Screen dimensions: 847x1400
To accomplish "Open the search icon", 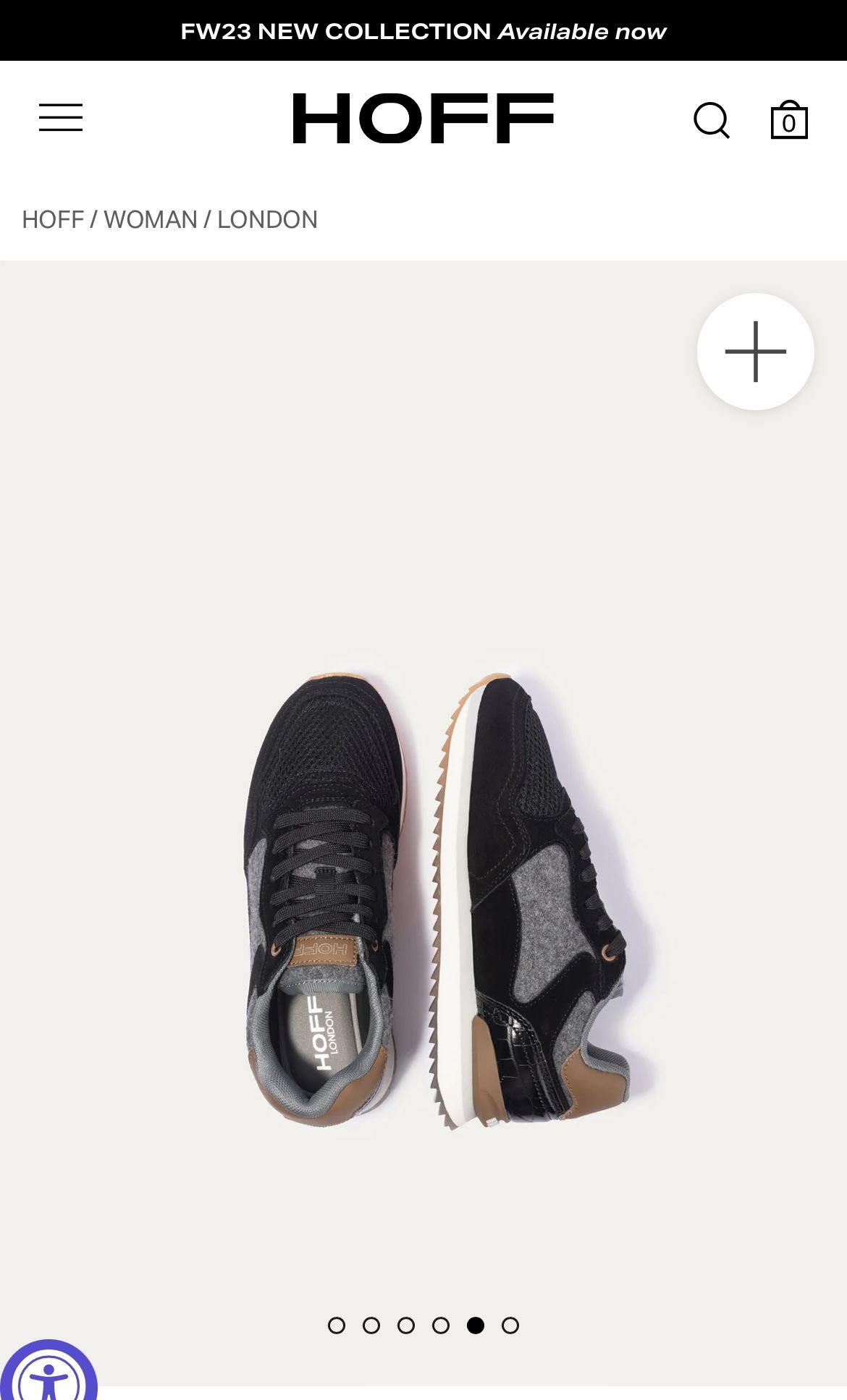I will tap(712, 119).
